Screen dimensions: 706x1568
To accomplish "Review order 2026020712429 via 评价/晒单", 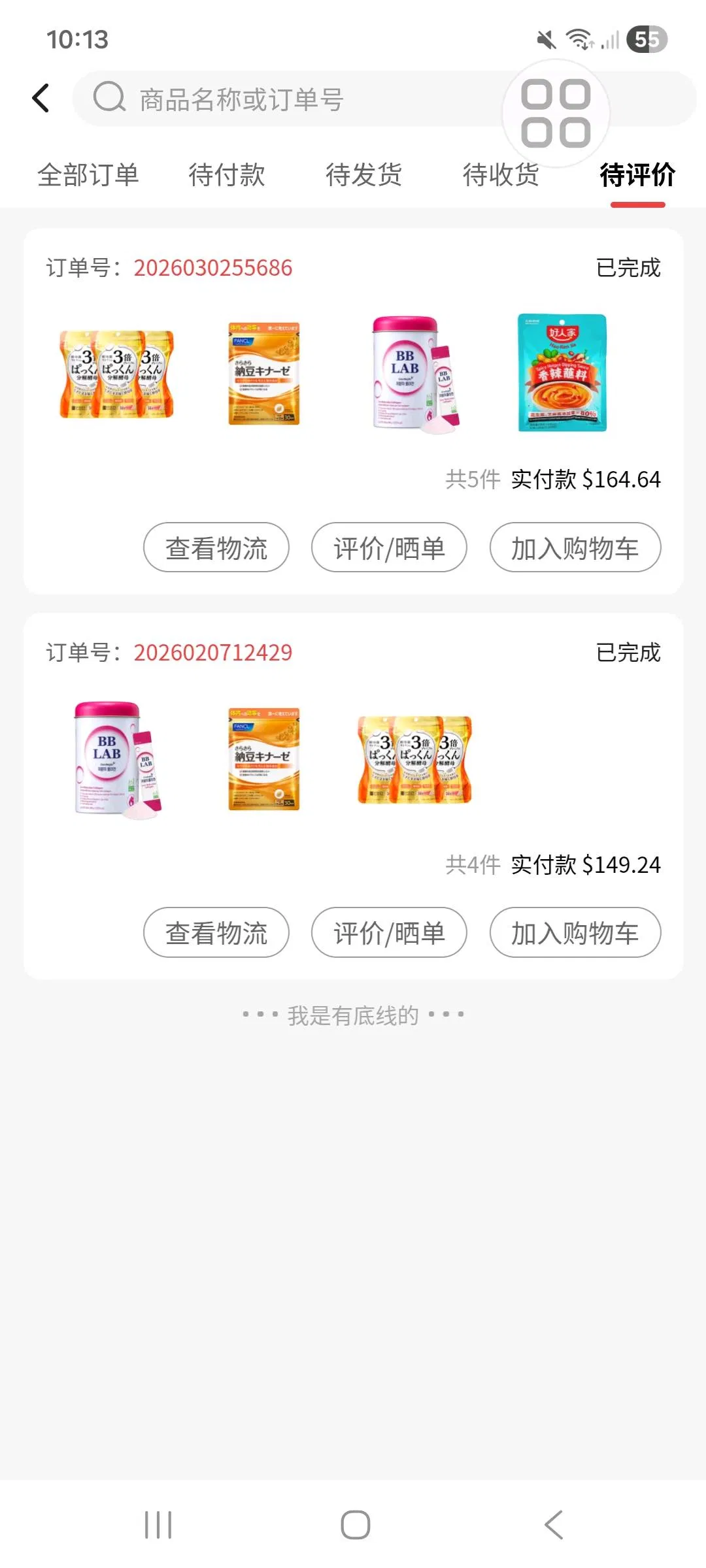I will point(389,932).
